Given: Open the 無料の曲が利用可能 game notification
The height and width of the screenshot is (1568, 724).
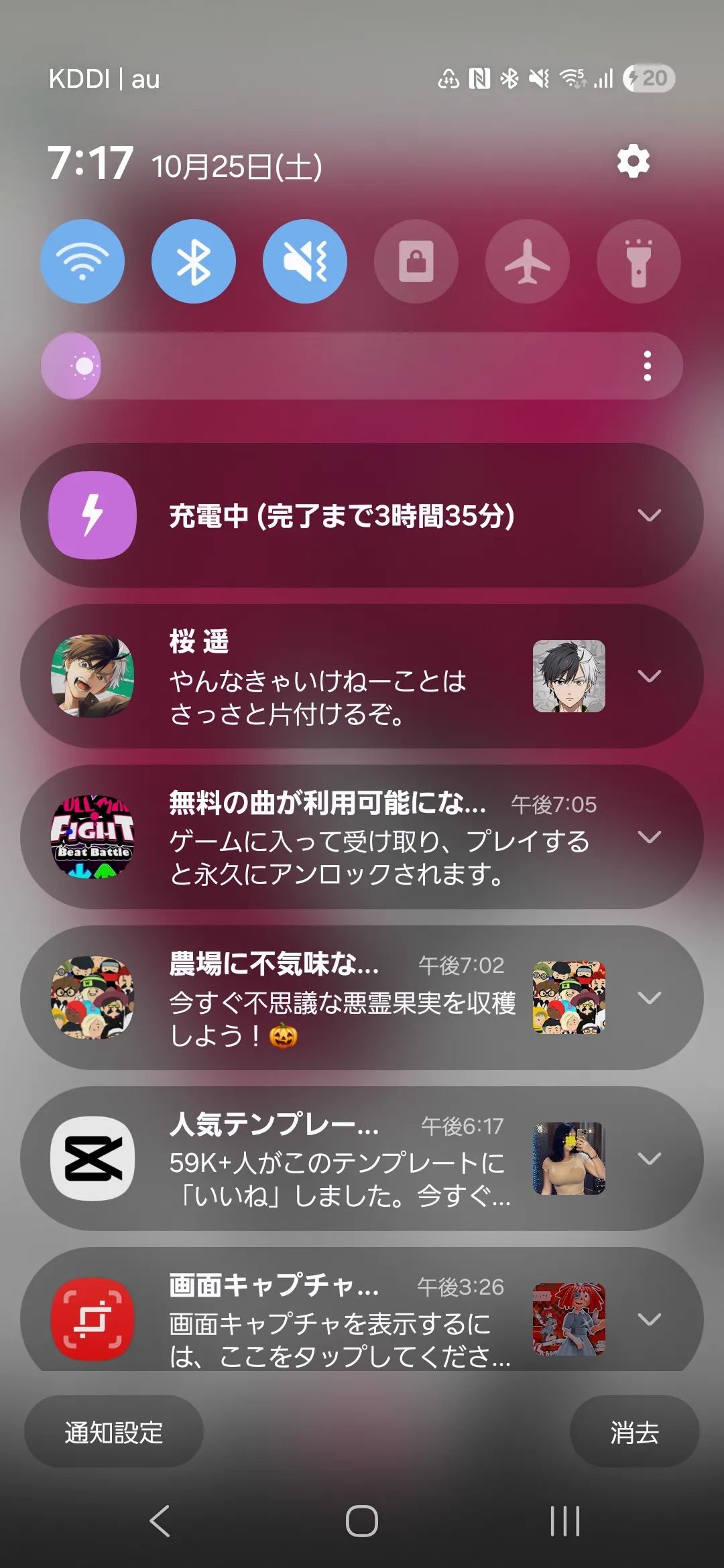Looking at the screenshot, I should click(x=362, y=837).
